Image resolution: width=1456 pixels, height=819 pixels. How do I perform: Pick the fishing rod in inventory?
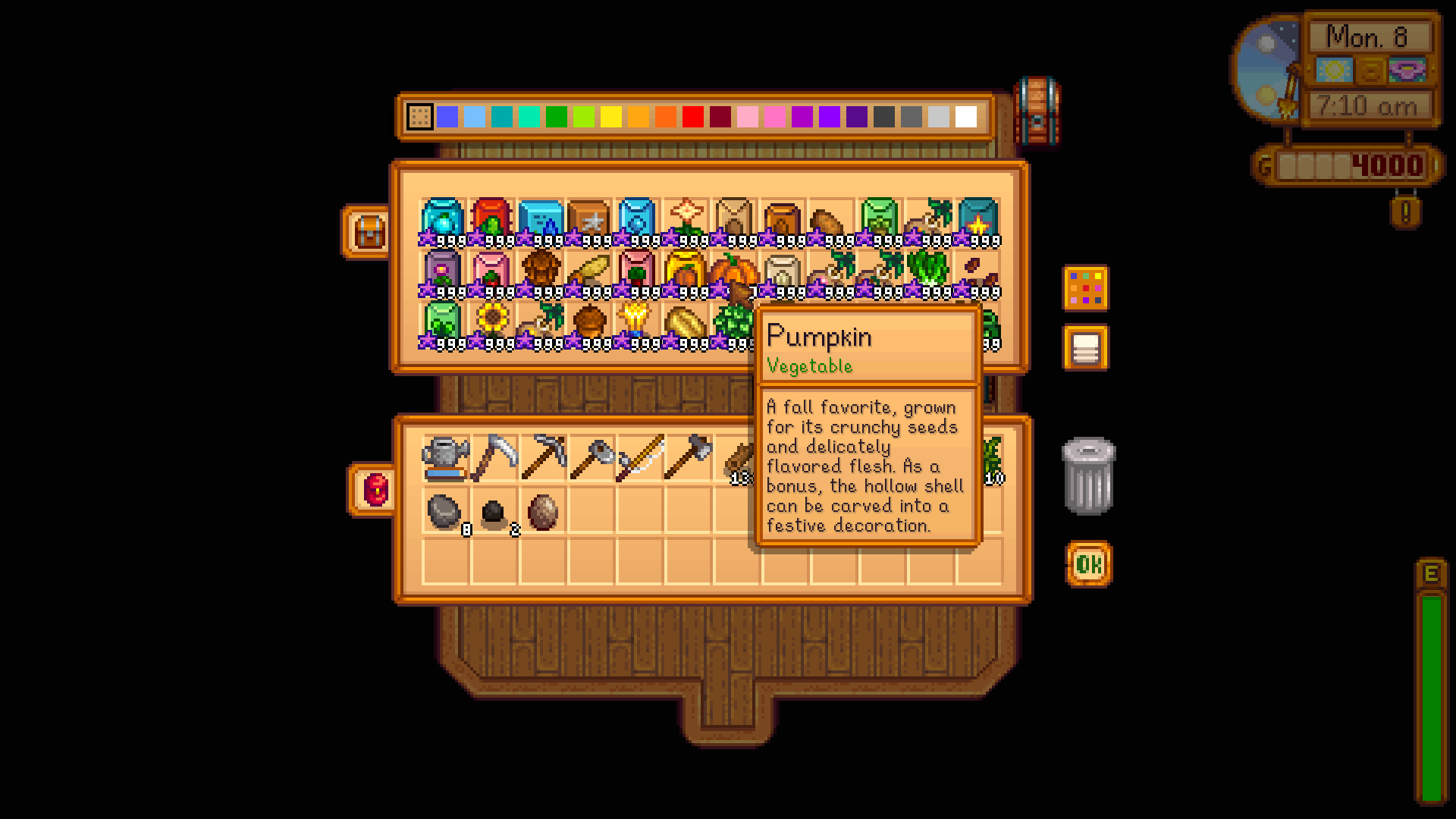point(640,458)
